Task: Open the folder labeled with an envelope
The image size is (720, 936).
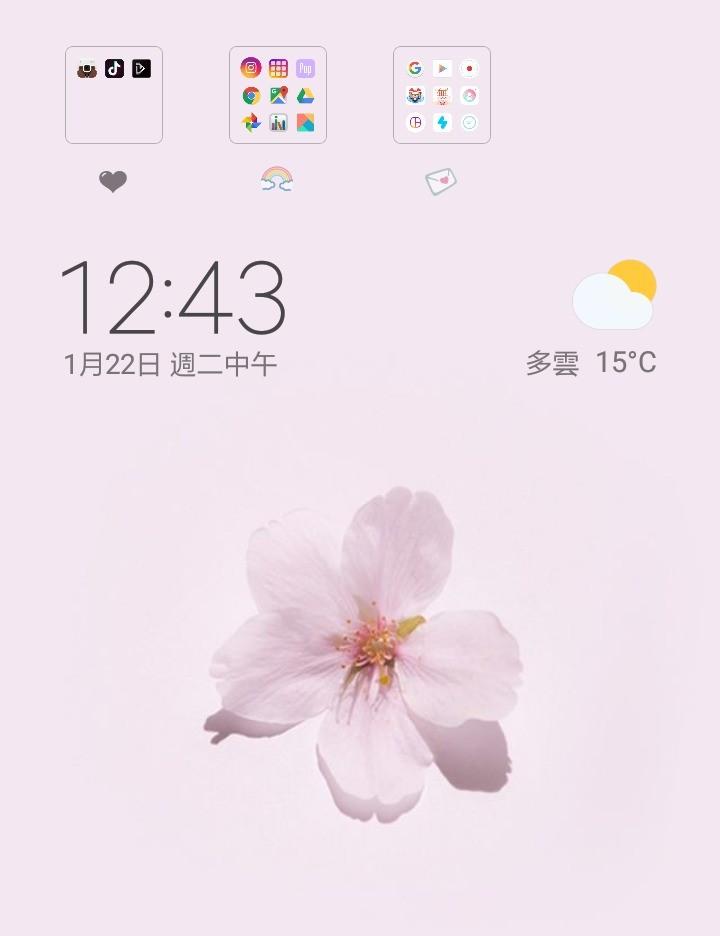Action: [x=442, y=95]
